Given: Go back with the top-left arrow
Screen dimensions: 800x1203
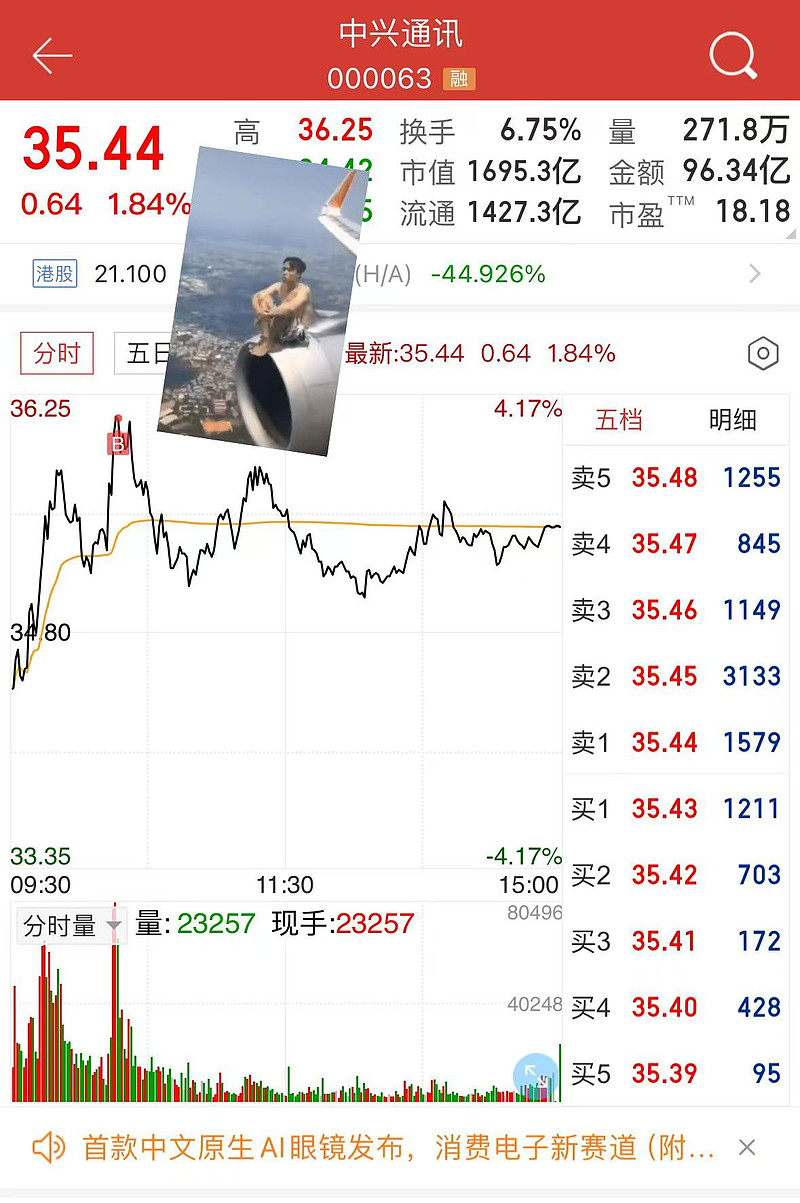Looking at the screenshot, I should point(52,56).
